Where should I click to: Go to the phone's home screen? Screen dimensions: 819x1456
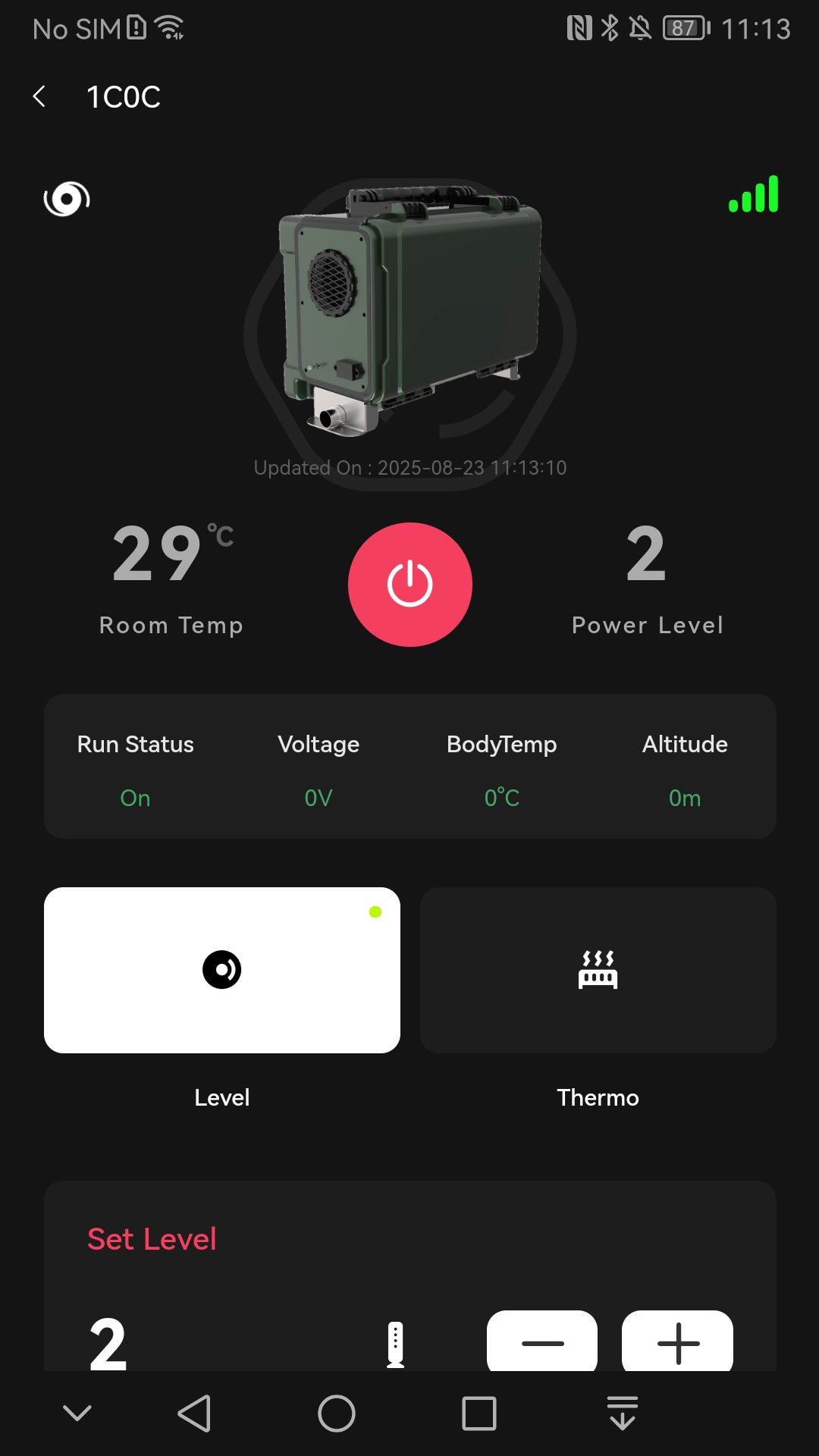[337, 1414]
